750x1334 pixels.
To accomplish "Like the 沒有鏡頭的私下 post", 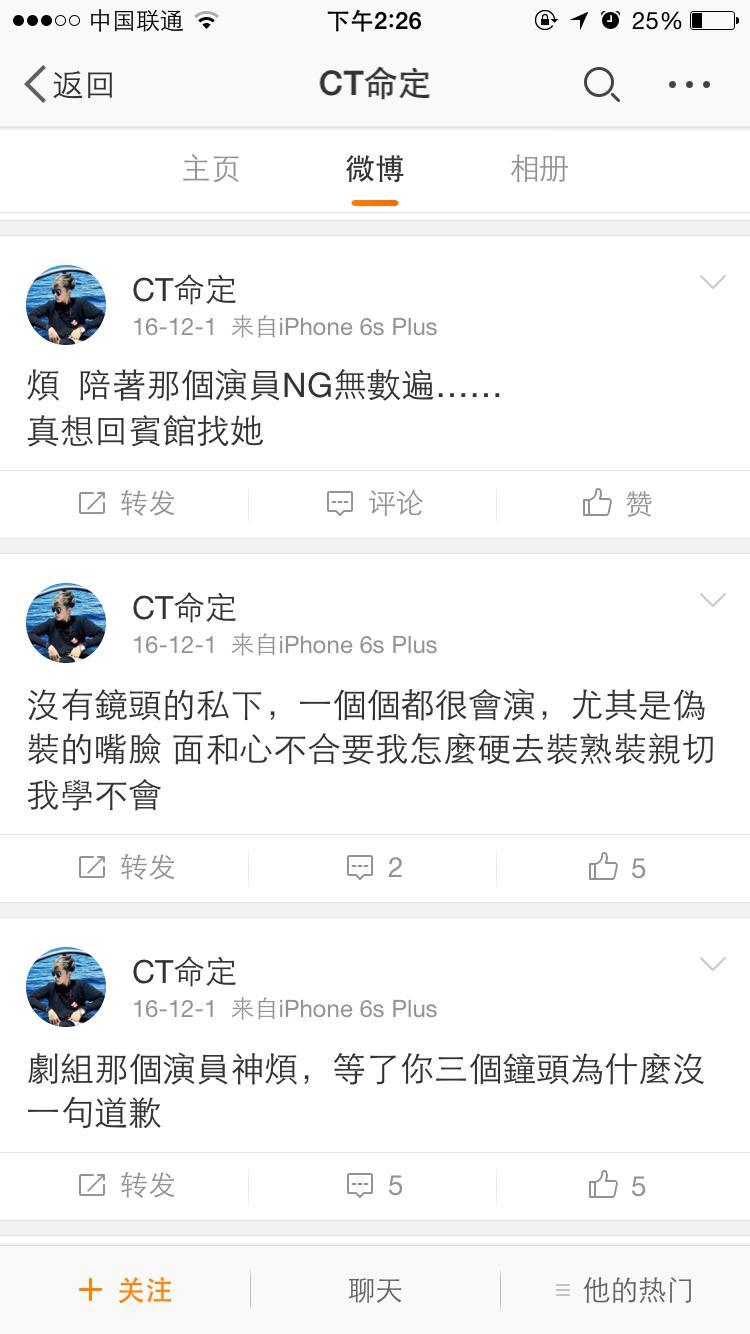I will 618,867.
